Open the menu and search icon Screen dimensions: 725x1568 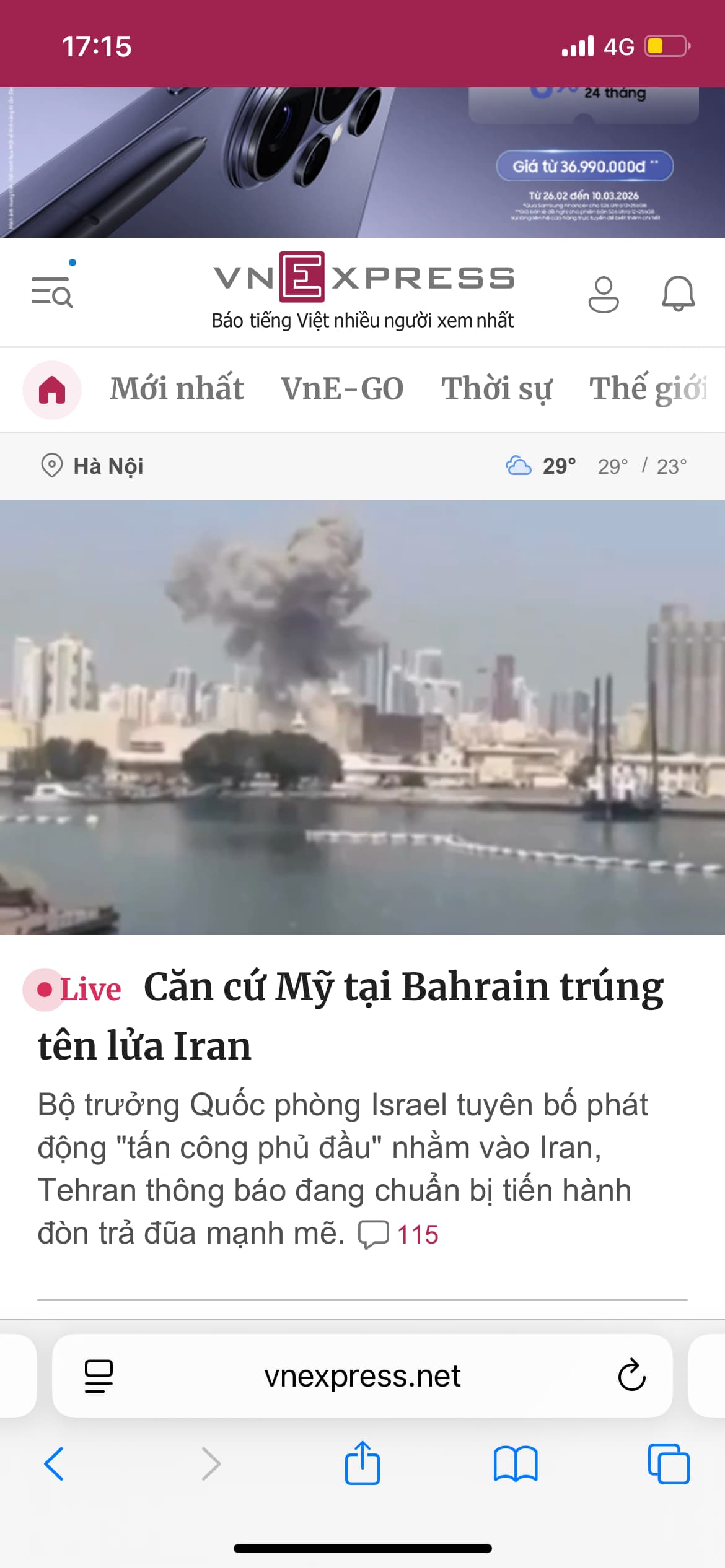point(53,292)
